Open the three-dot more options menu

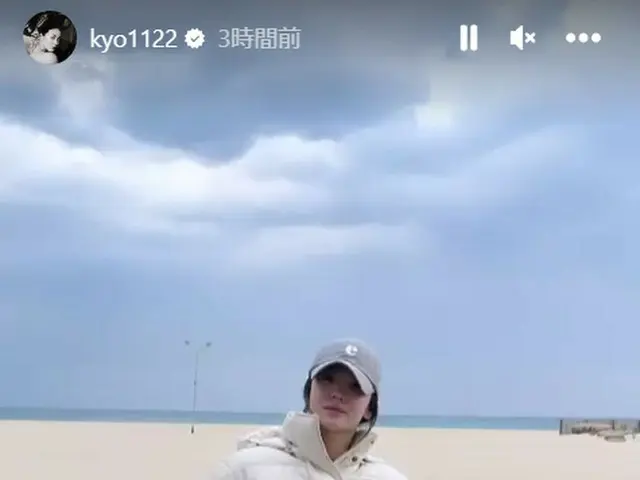coord(583,38)
